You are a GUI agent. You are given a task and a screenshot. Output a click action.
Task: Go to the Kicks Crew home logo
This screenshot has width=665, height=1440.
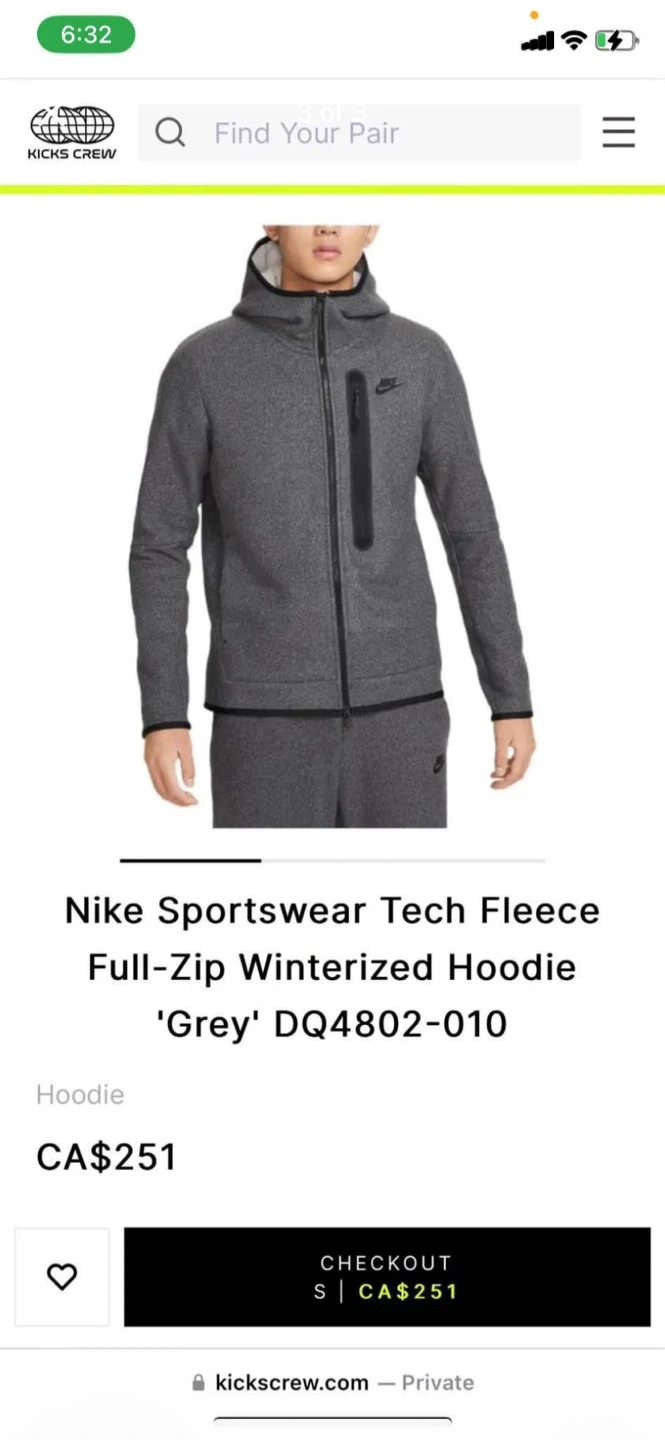pos(72,133)
